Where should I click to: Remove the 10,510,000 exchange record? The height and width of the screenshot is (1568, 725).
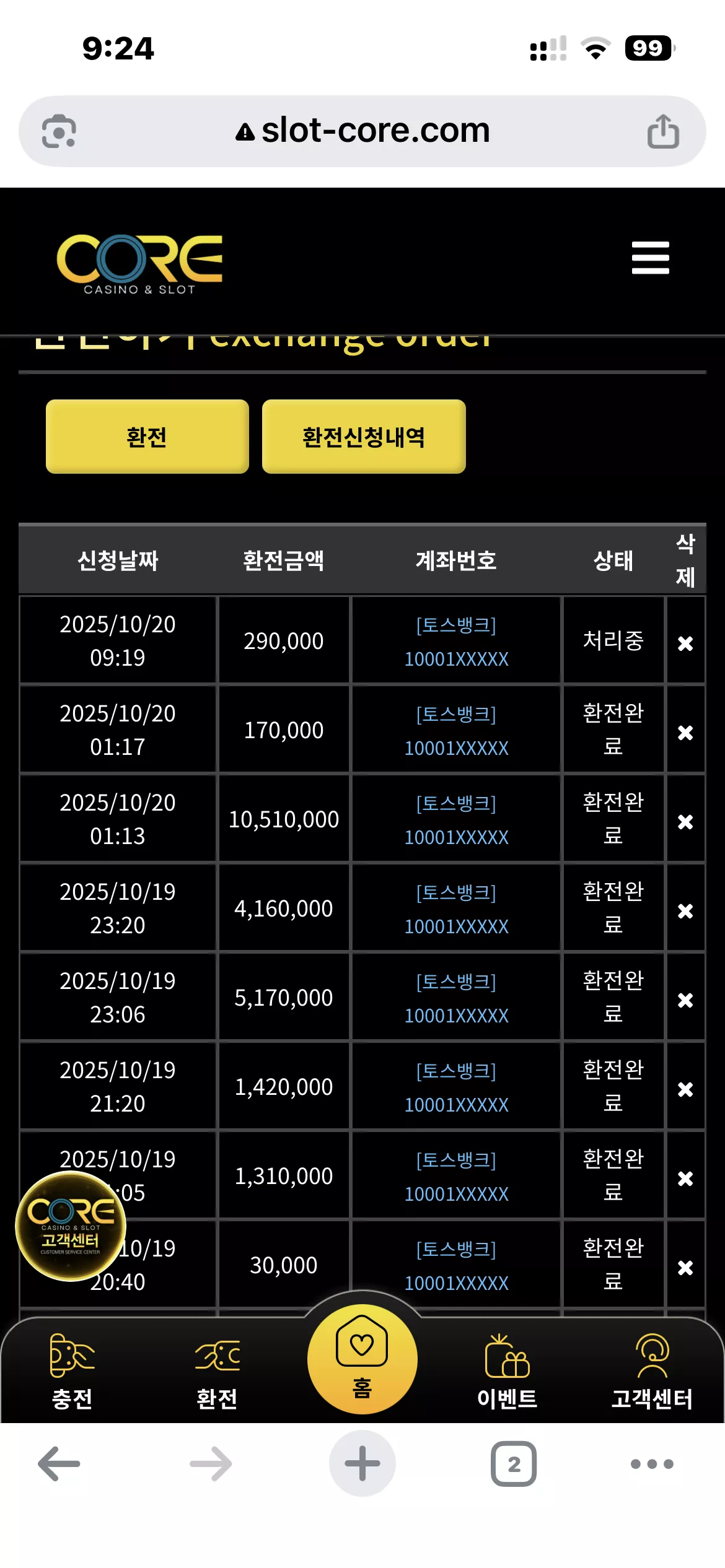tap(685, 822)
